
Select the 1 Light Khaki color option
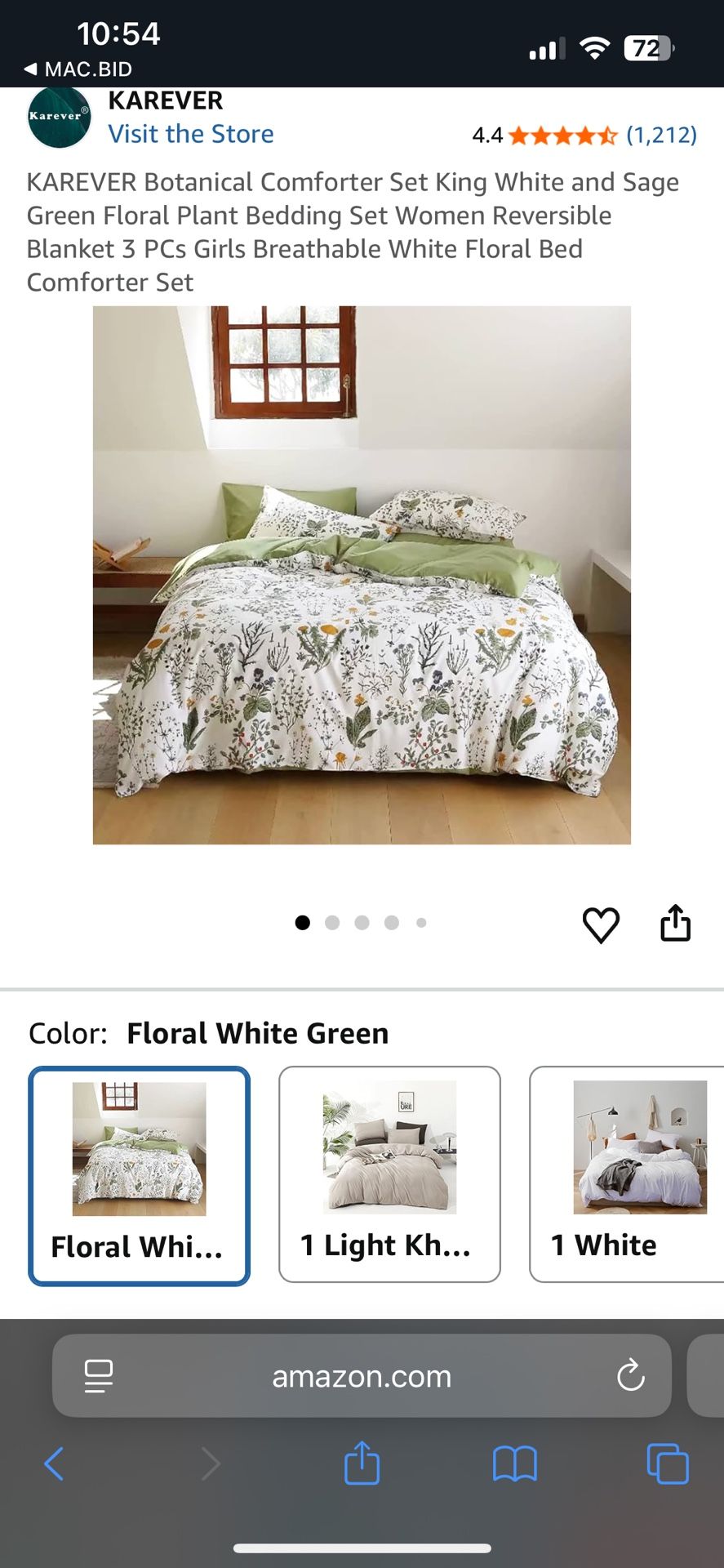tap(389, 1174)
